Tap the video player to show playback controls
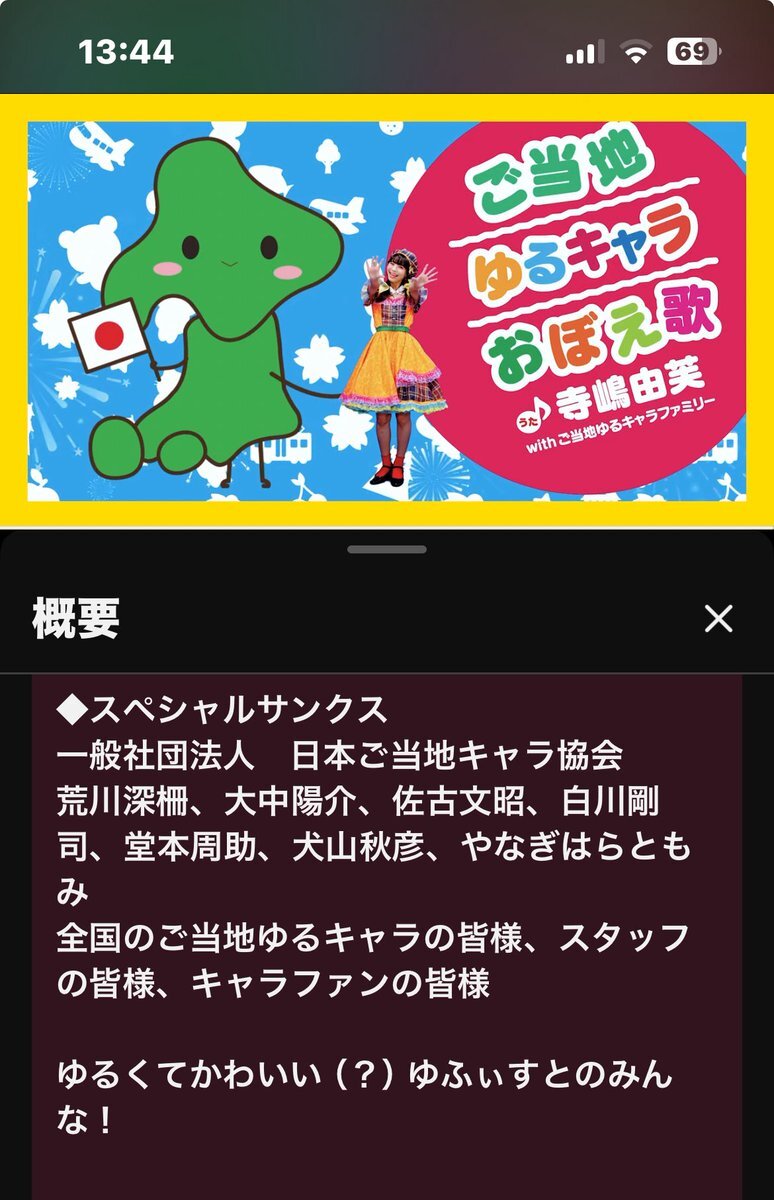 pos(387,310)
